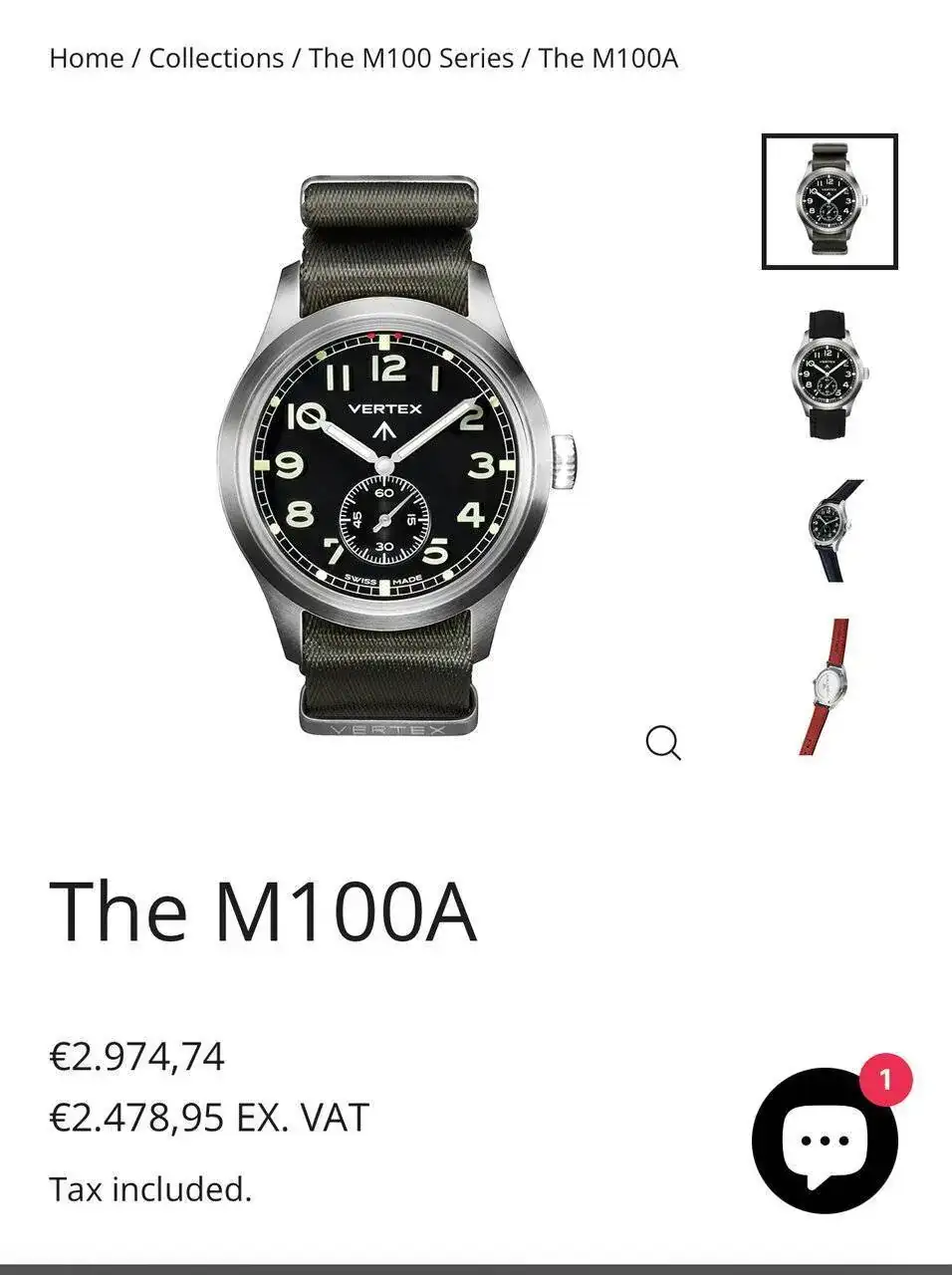952x1275 pixels.
Task: View the black strap watch thumbnail
Action: [x=829, y=374]
